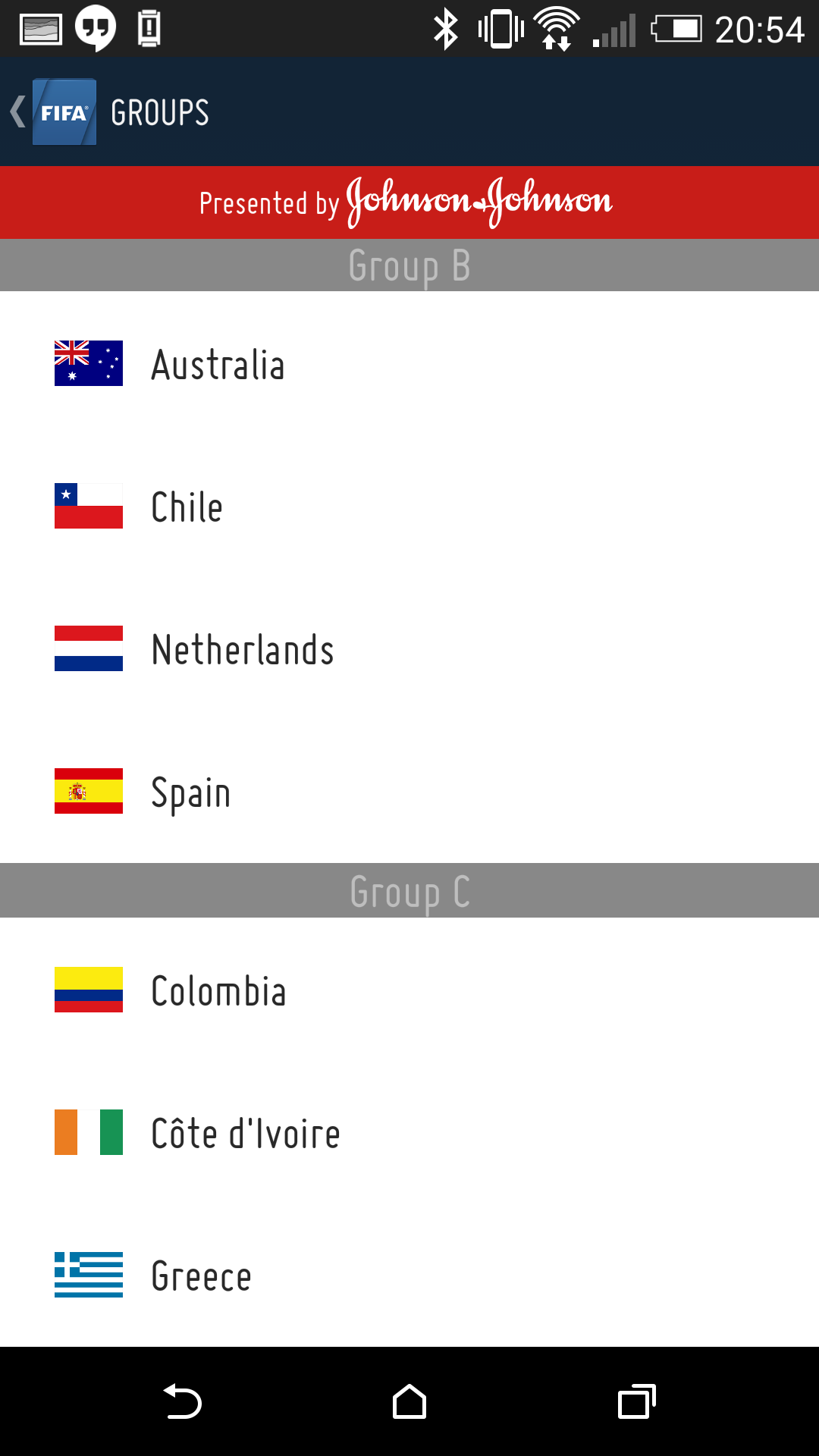Open the Australia team page
The image size is (819, 1456).
[x=409, y=363]
